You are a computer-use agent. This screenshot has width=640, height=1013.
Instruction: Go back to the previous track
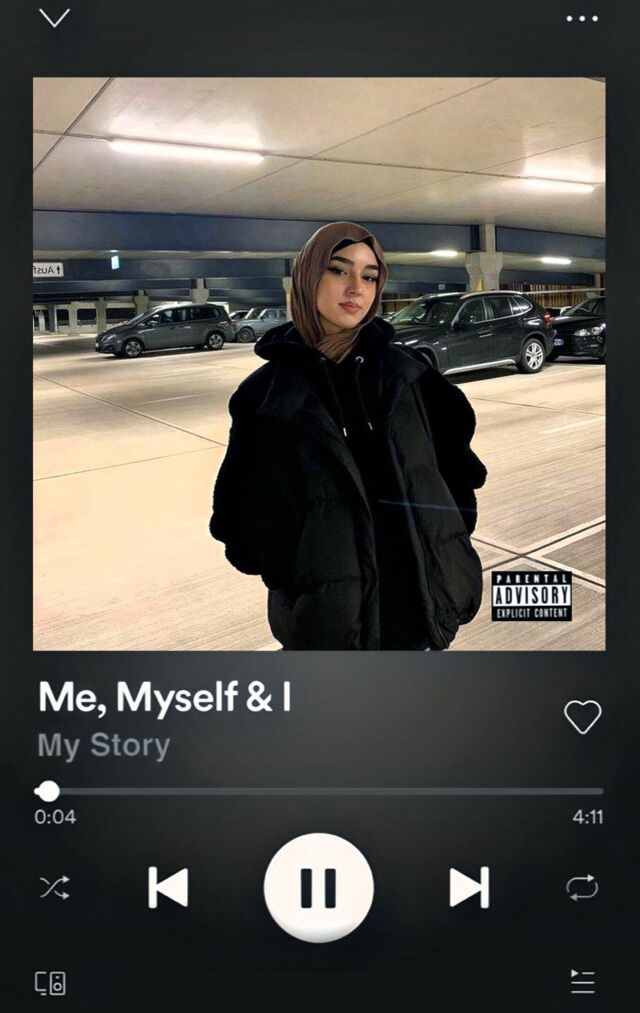coord(168,887)
